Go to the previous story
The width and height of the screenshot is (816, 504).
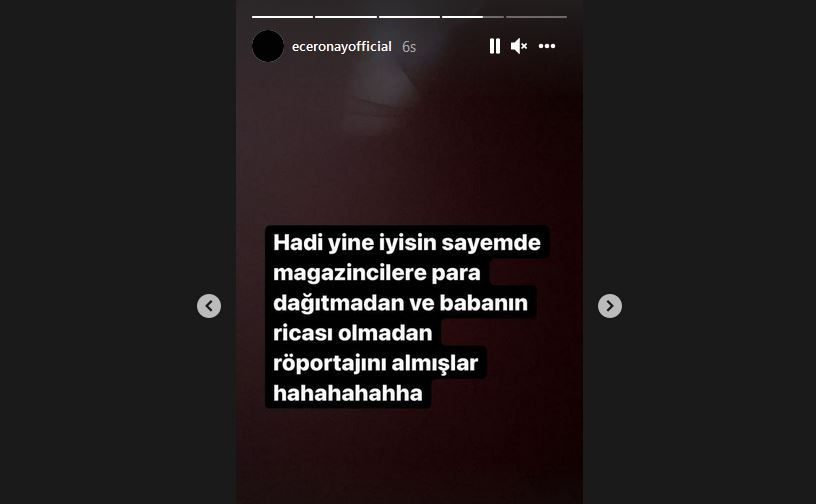tap(209, 306)
